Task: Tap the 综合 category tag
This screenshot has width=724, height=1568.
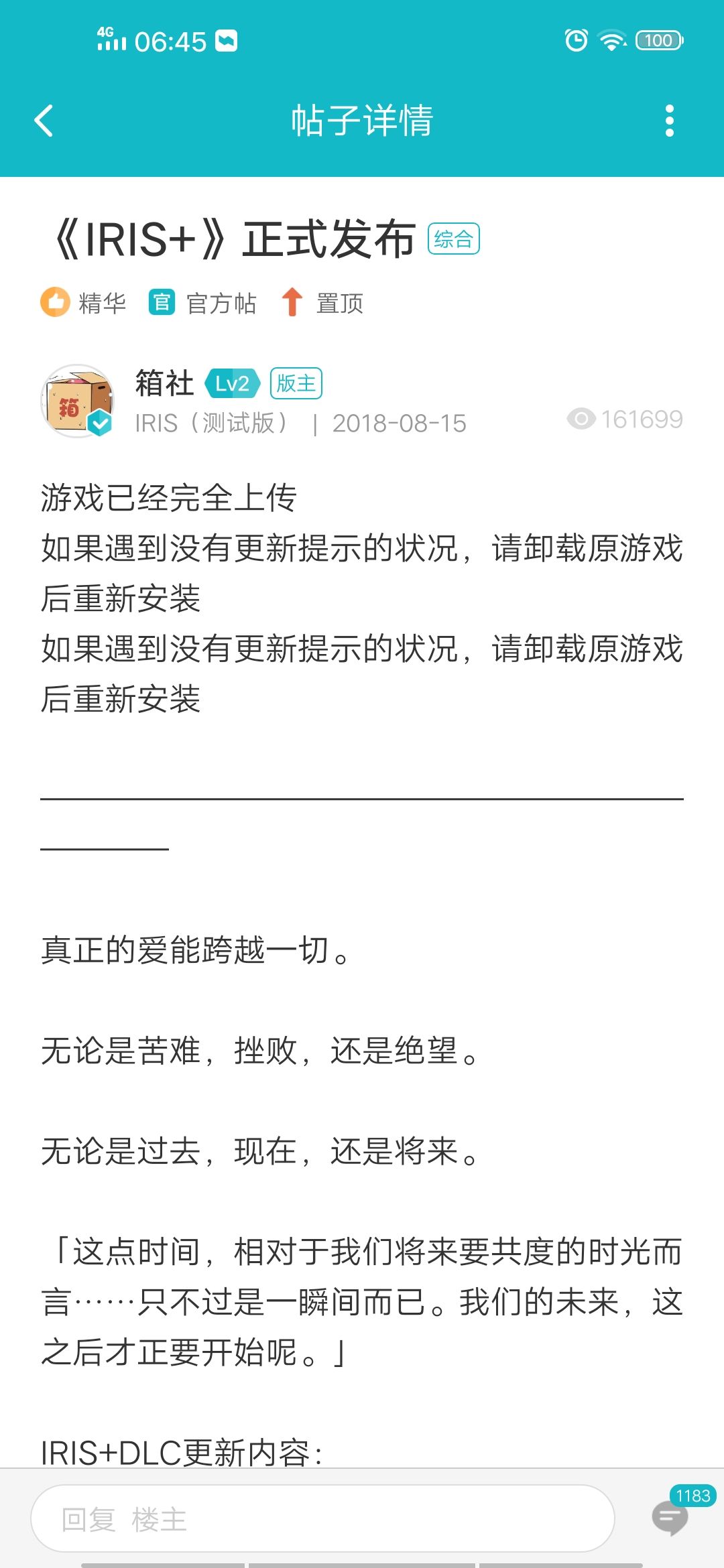Action: click(x=454, y=239)
